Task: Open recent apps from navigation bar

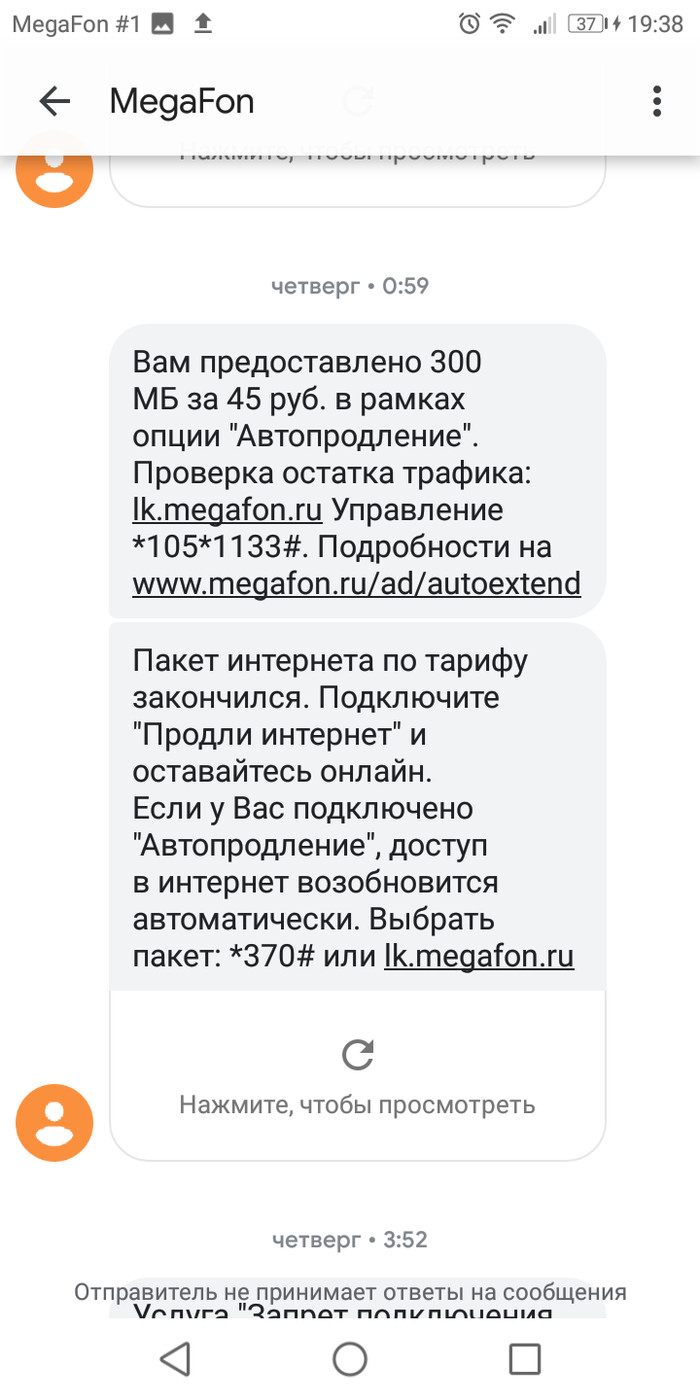Action: (525, 1358)
